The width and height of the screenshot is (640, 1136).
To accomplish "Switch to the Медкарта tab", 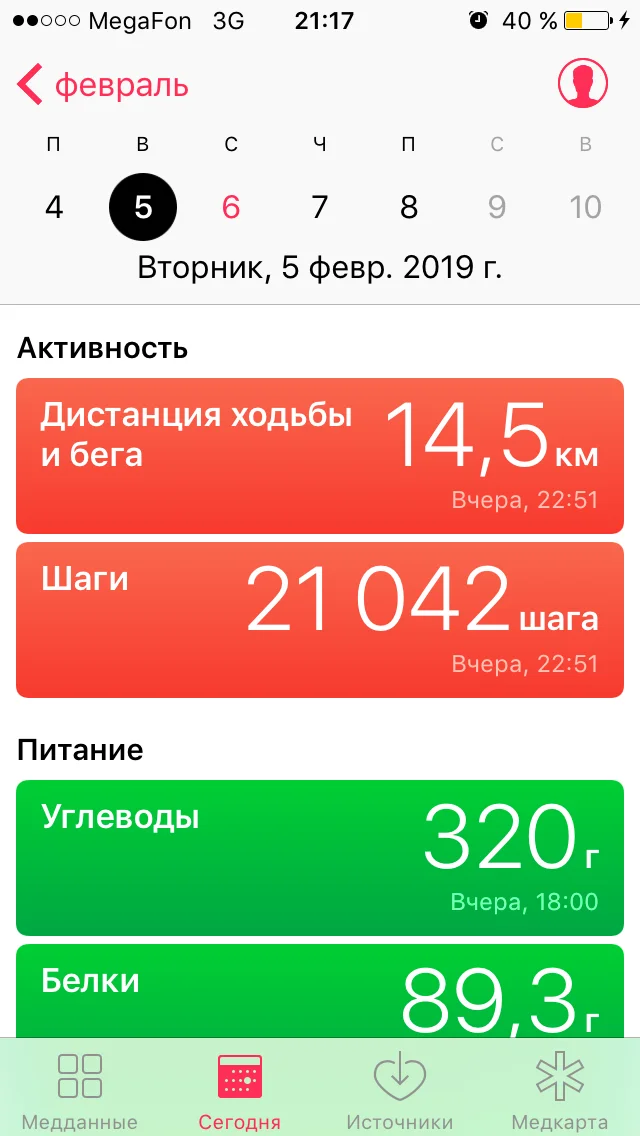I will [560, 1090].
